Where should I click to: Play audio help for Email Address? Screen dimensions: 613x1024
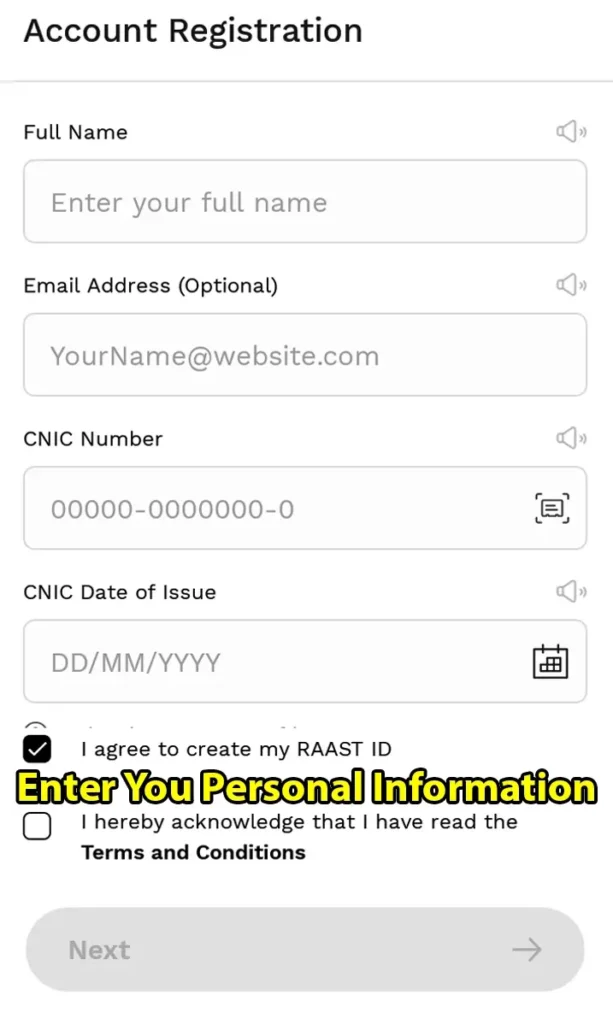pyautogui.click(x=570, y=286)
